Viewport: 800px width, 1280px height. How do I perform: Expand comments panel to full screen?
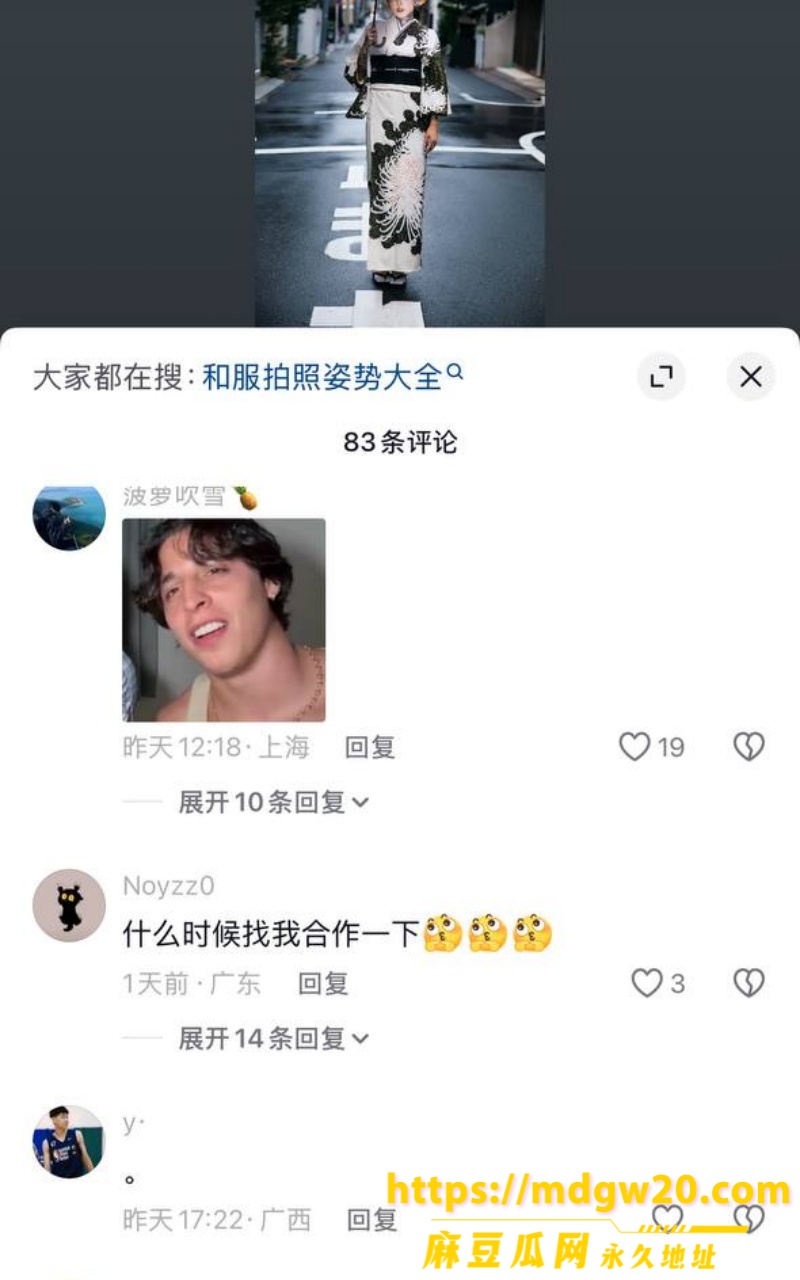pyautogui.click(x=661, y=377)
